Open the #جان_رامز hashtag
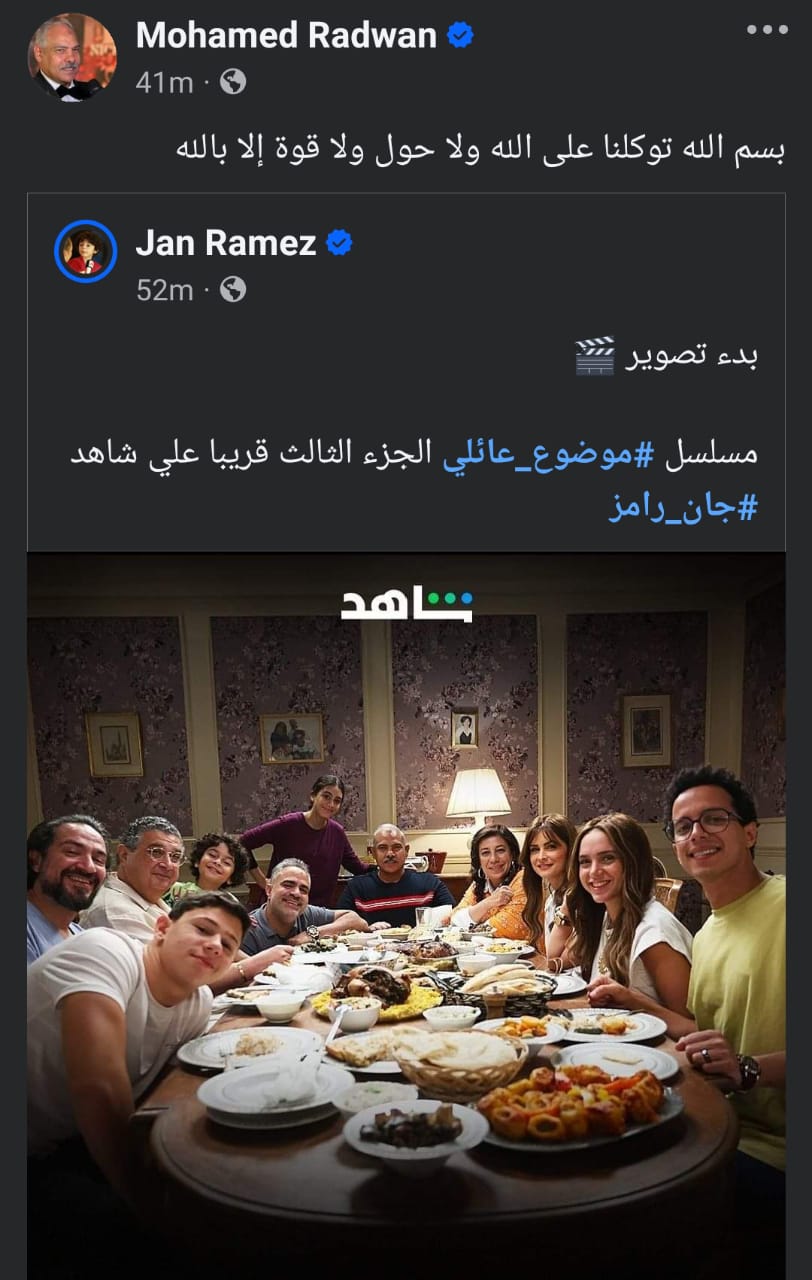The height and width of the screenshot is (1280, 812). (x=684, y=508)
